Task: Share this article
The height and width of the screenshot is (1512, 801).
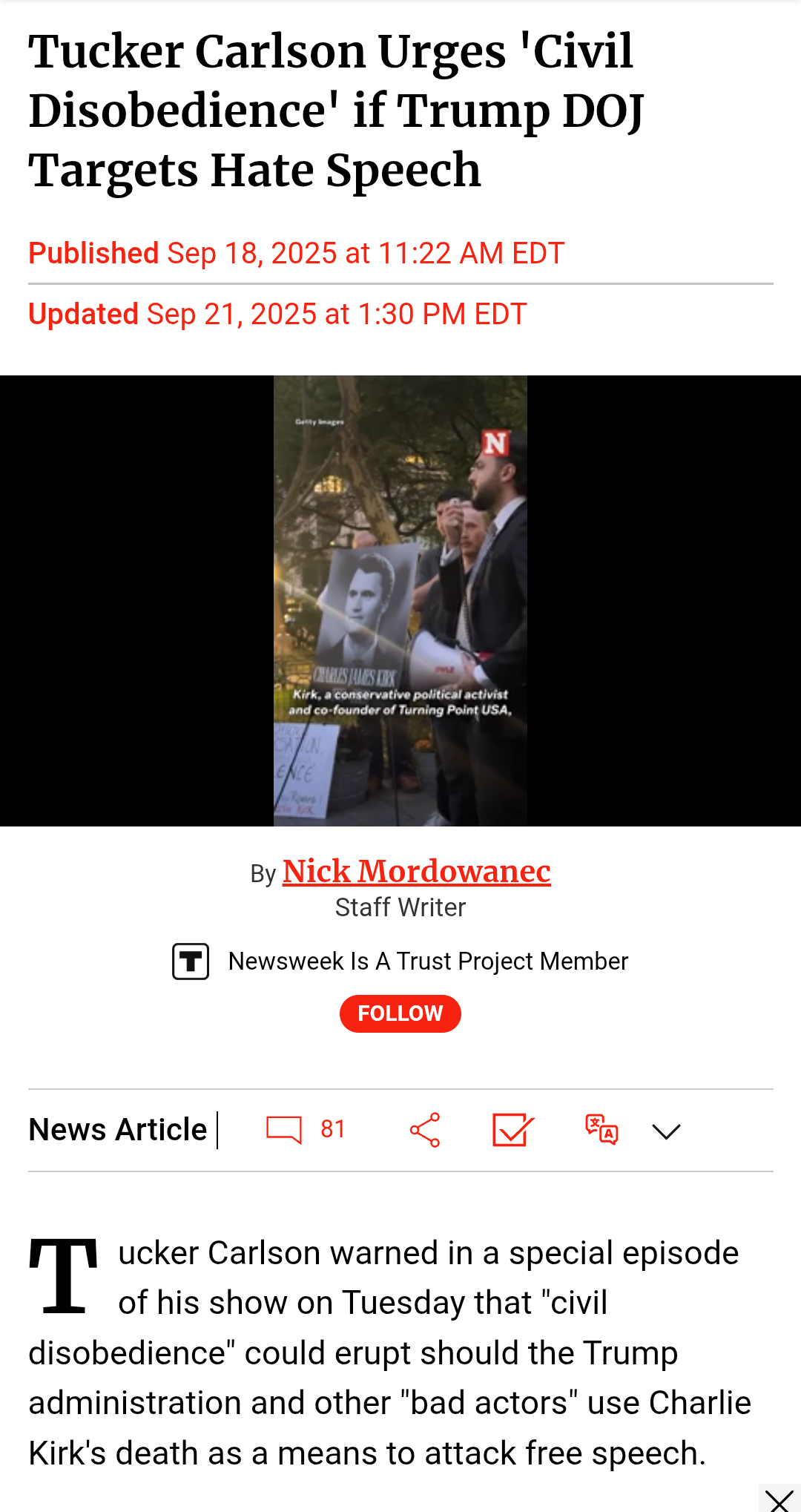Action: [425, 1130]
